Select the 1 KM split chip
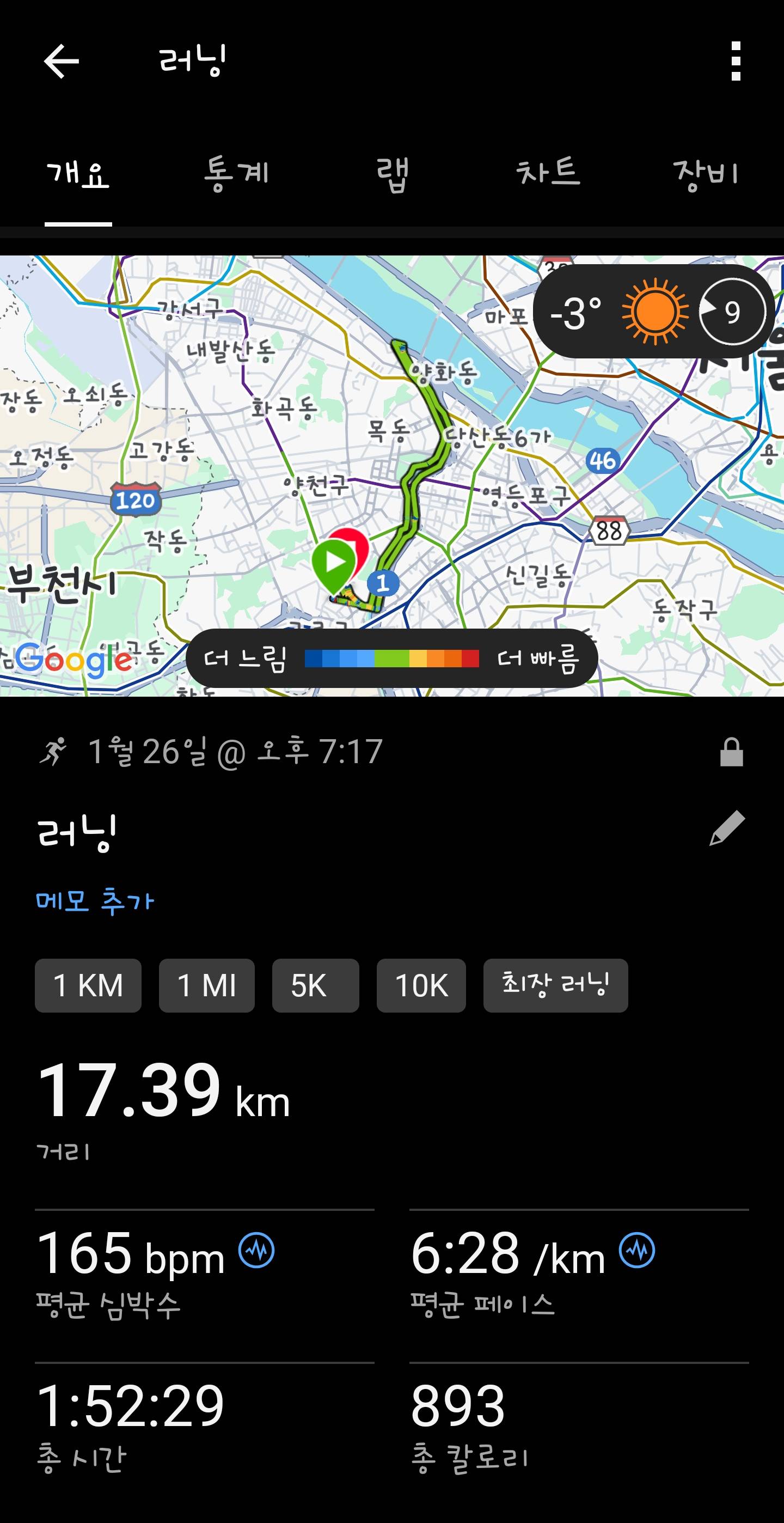The image size is (784, 1523). [x=89, y=985]
